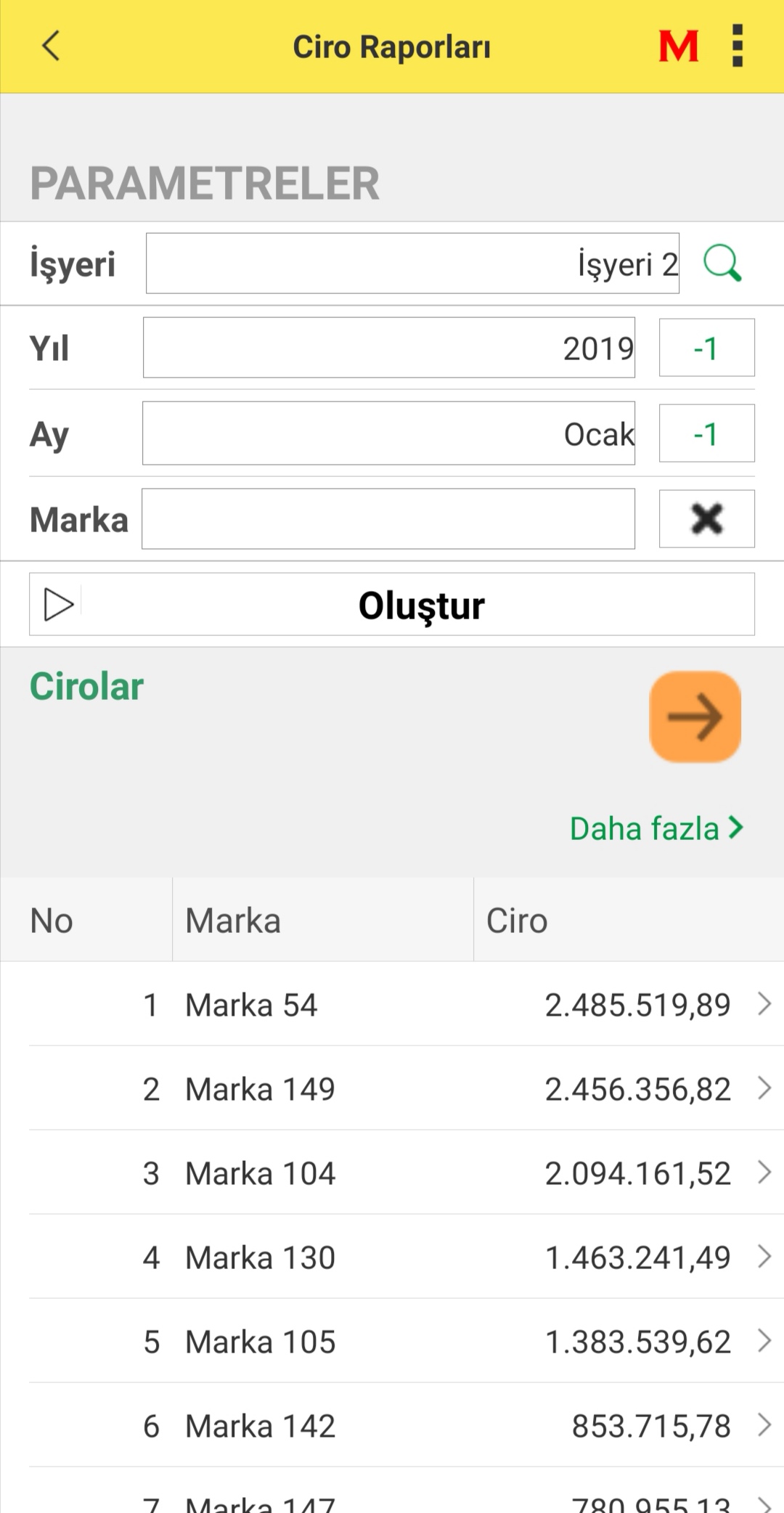Select the 2019 year field
Screen dimensions: 784x1513
coord(388,348)
